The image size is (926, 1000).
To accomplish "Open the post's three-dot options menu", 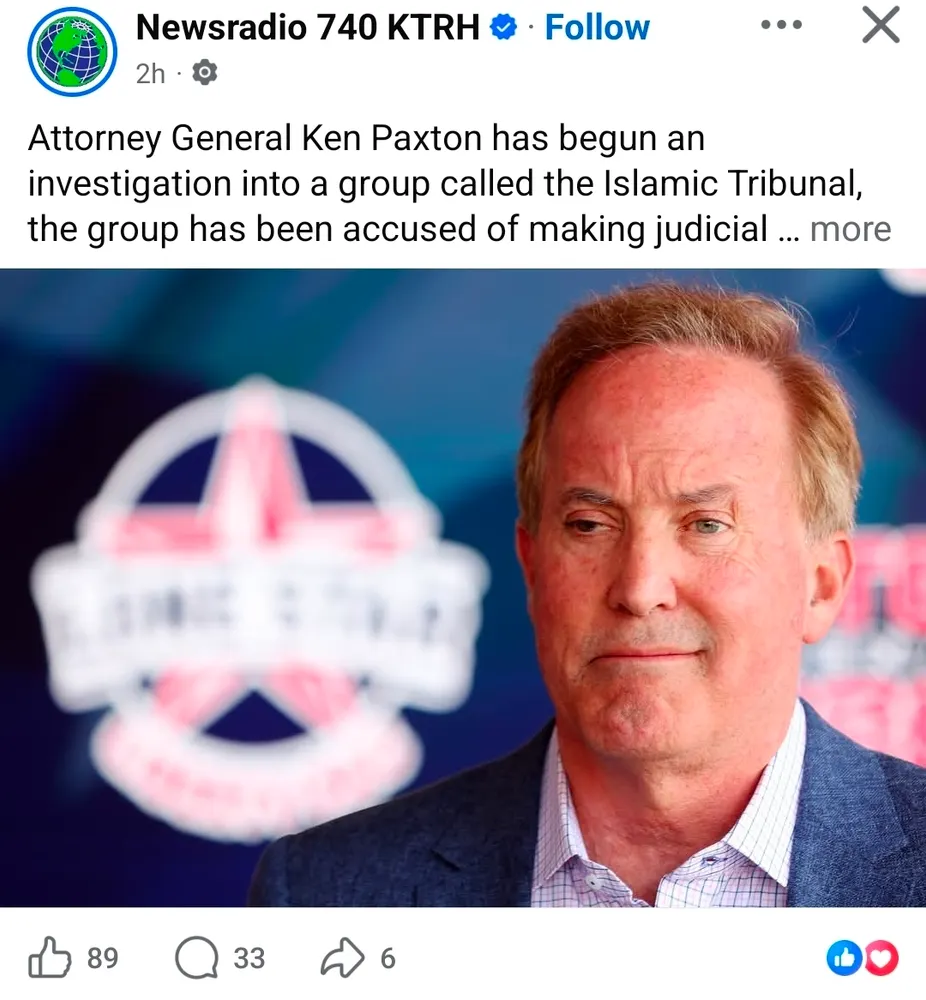I will click(781, 26).
